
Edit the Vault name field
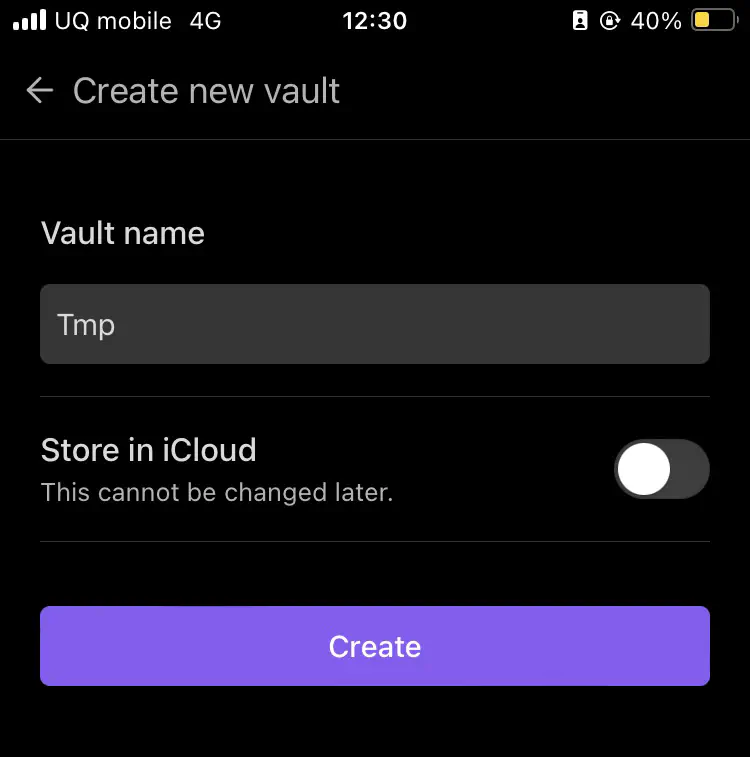374,324
